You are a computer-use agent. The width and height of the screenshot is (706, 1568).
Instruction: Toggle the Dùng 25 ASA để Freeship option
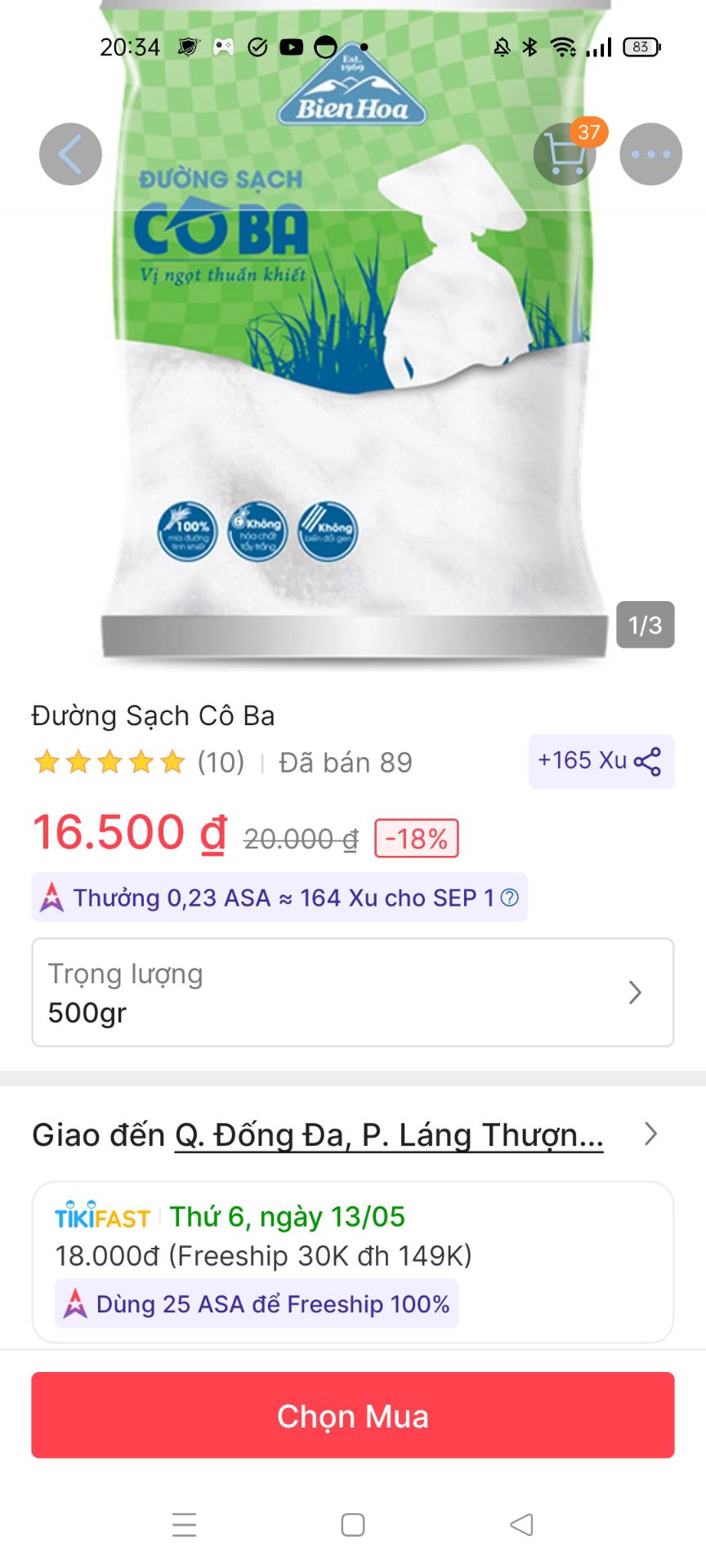[256, 1304]
